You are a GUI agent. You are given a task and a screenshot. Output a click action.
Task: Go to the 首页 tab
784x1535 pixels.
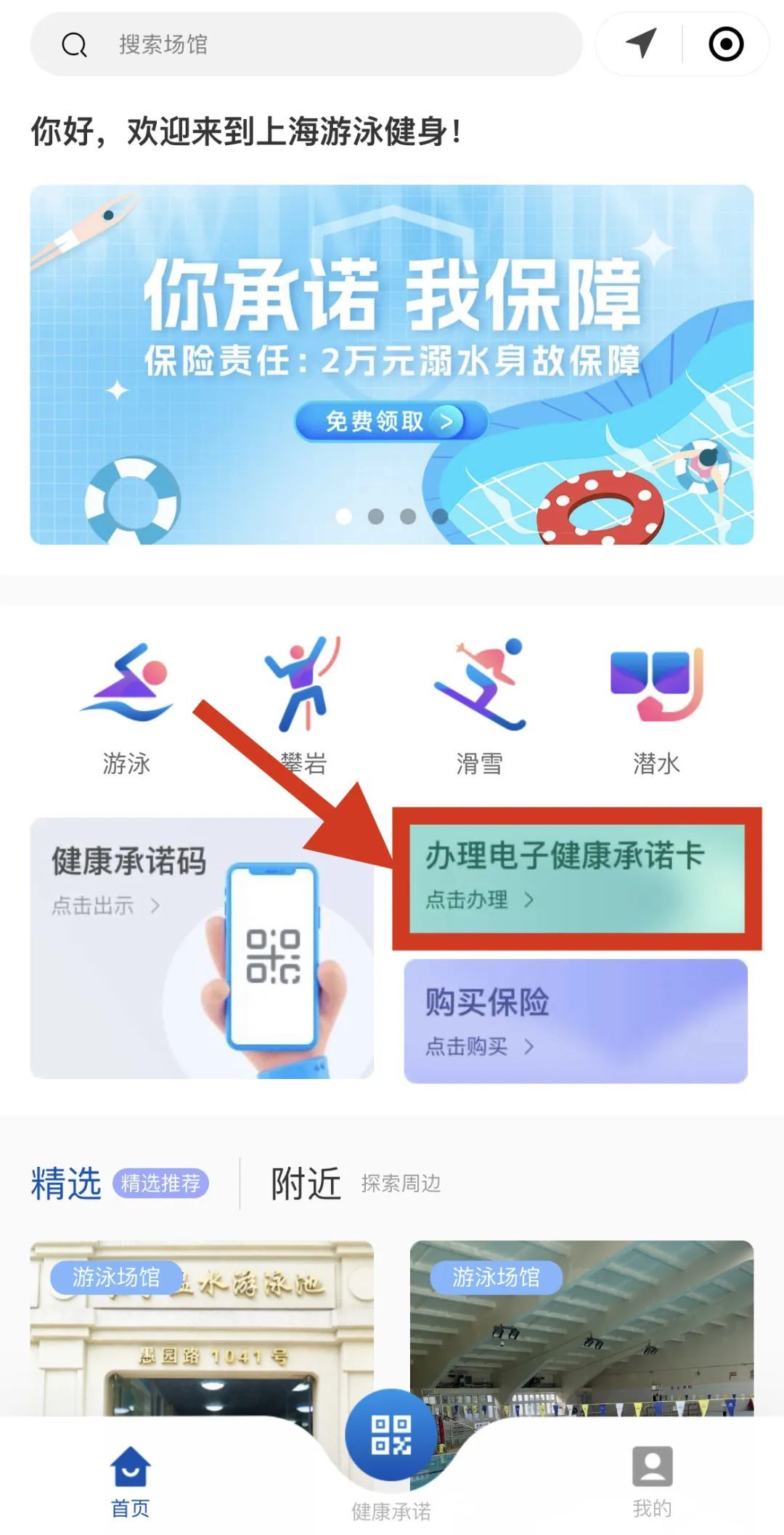(x=130, y=1481)
